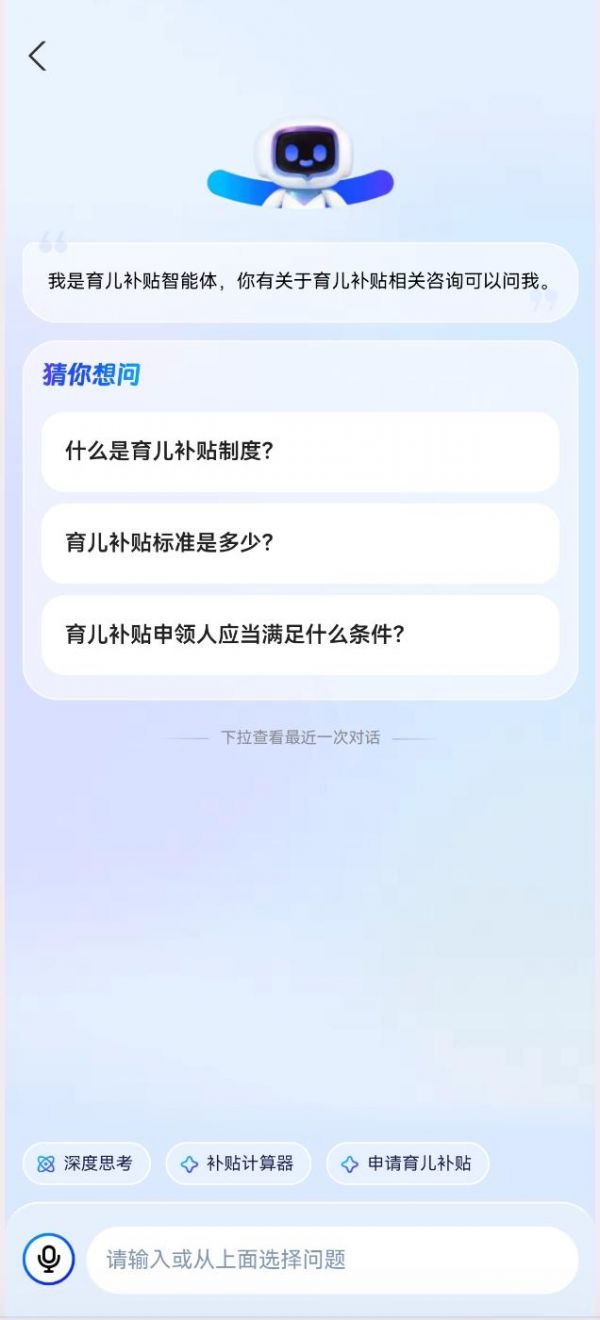This screenshot has width=600, height=1320.
Task: Tap the 申请育儿补贴 chip
Action: tap(407, 1163)
